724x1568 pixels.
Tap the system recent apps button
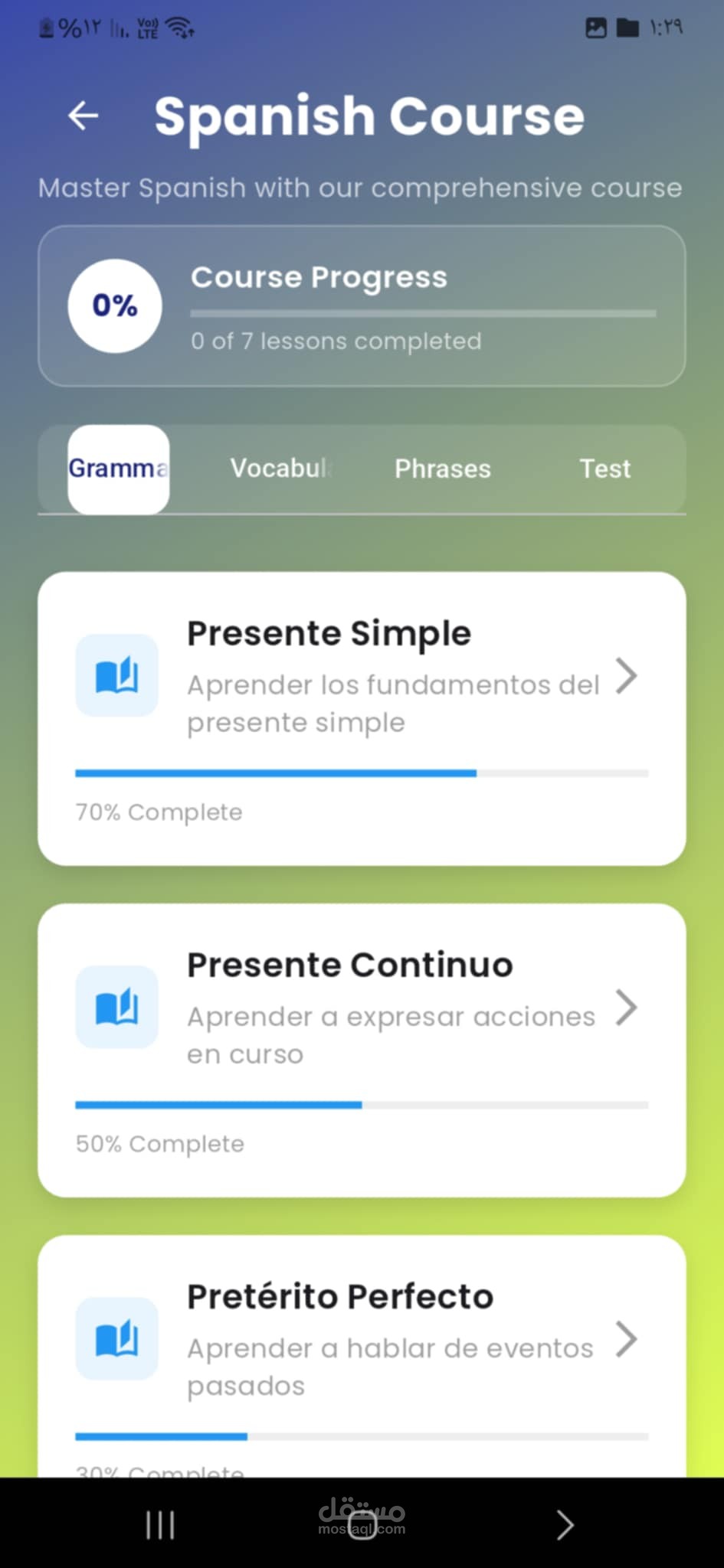[160, 1524]
